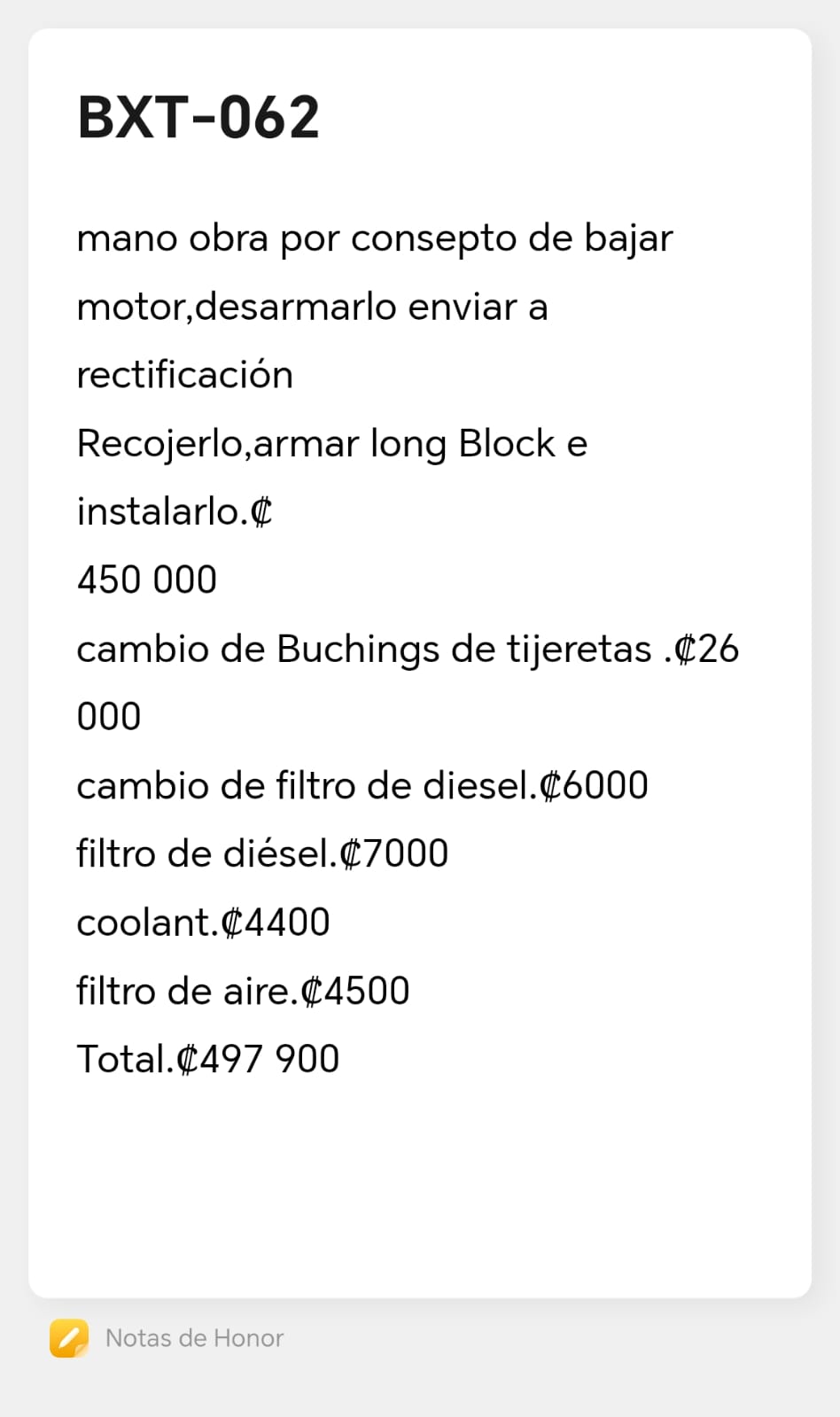The image size is (840, 1417).
Task: Click the cambio de Buchings de tijeretas line
Action: coord(408,650)
